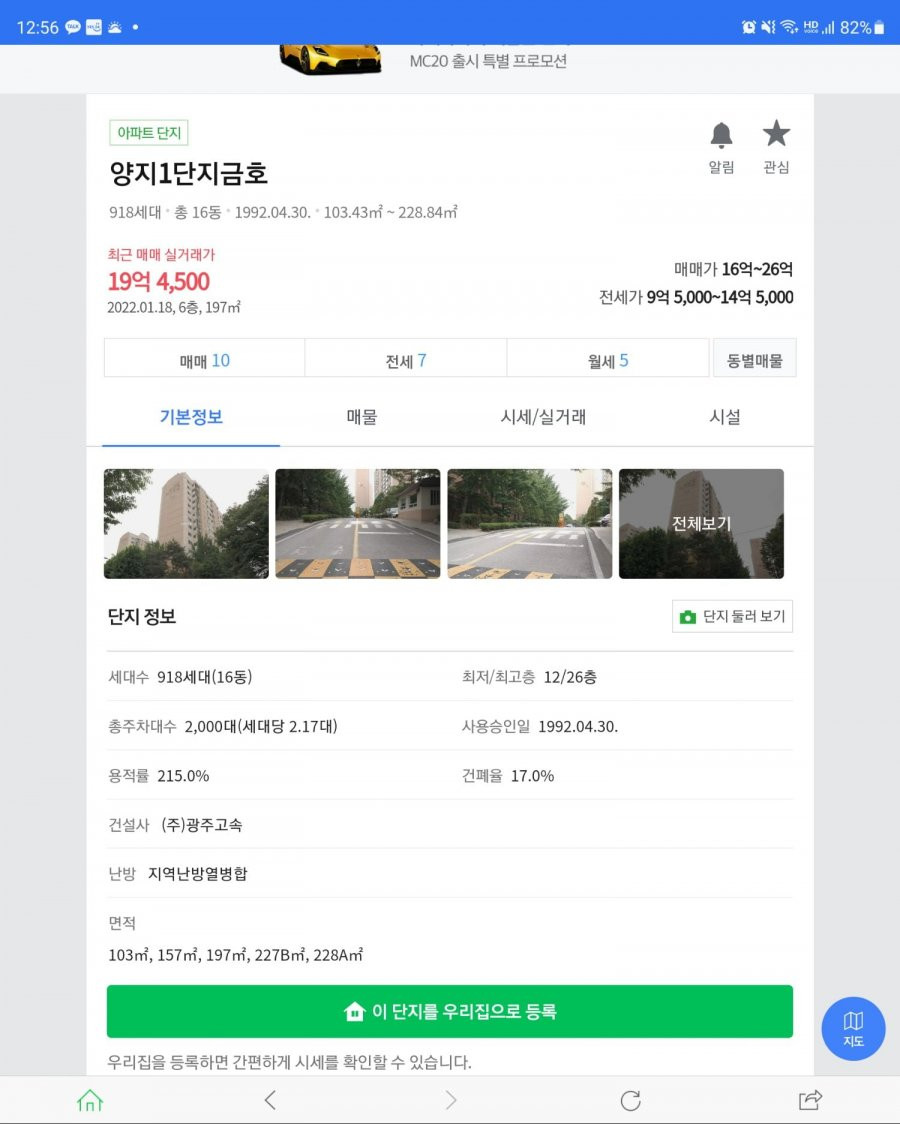The height and width of the screenshot is (1124, 900).
Task: Navigate back in the browser
Action: 270,1100
